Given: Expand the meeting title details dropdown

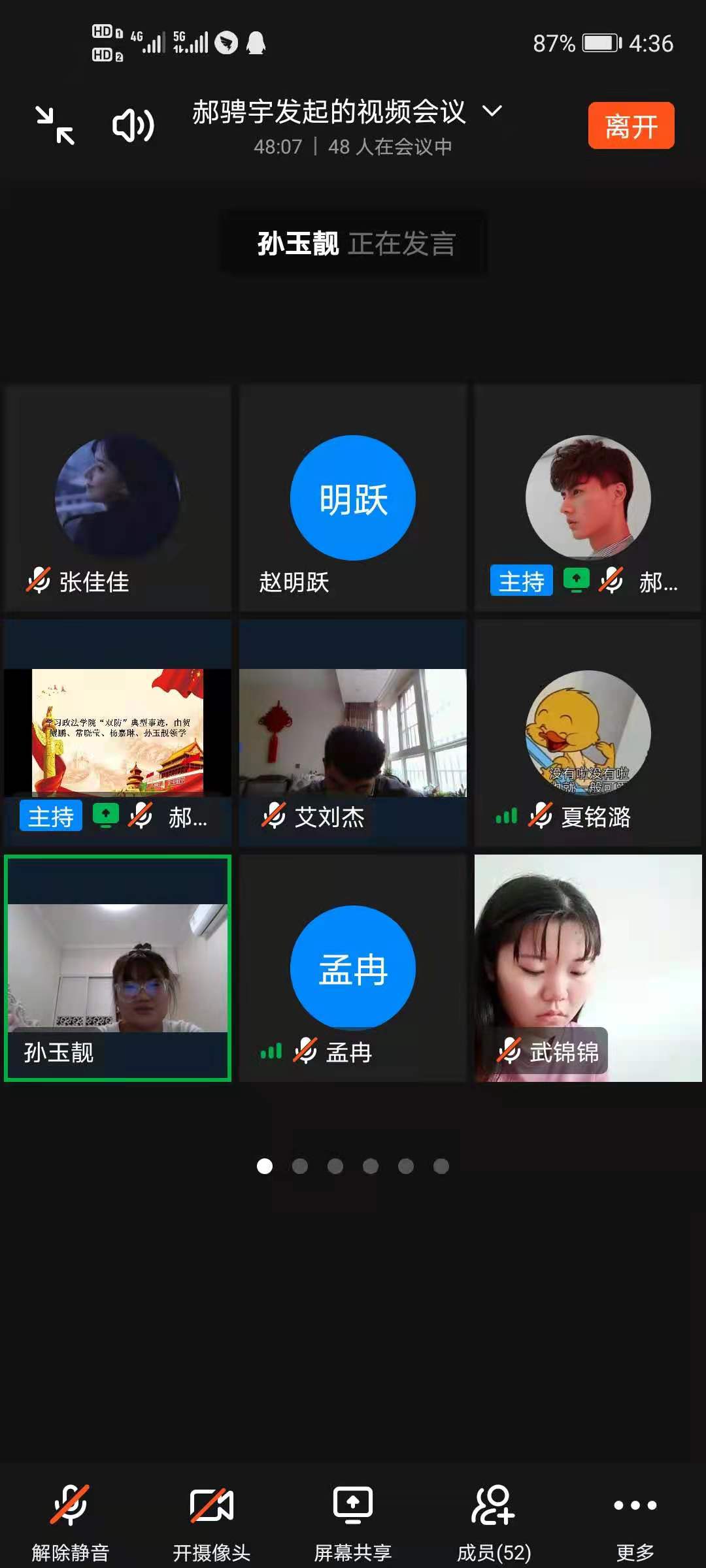Looking at the screenshot, I should pyautogui.click(x=492, y=111).
